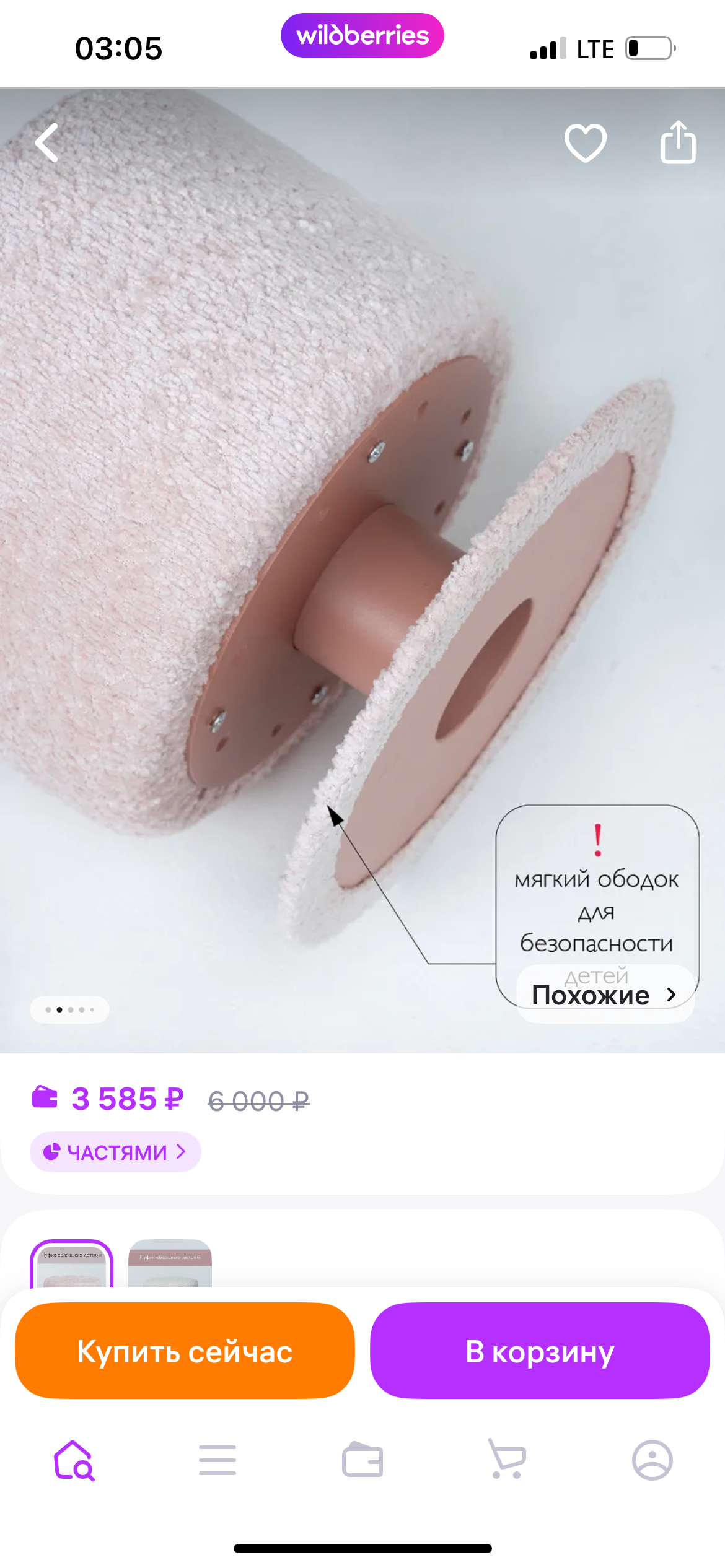The height and width of the screenshot is (1568, 725).
Task: Tap the image page indicator dots
Action: coord(70,1009)
